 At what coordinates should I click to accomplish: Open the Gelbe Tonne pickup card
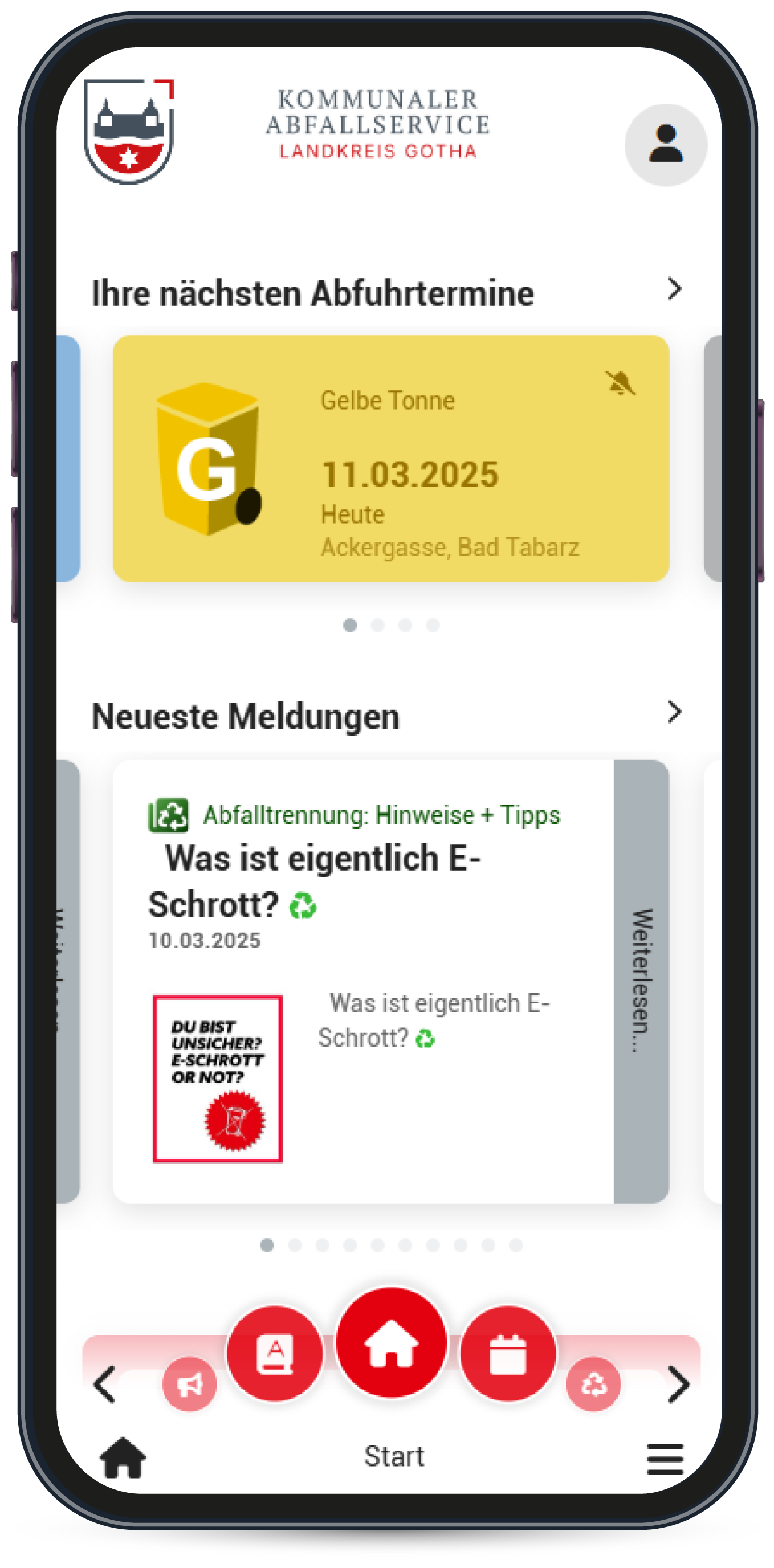click(x=390, y=458)
